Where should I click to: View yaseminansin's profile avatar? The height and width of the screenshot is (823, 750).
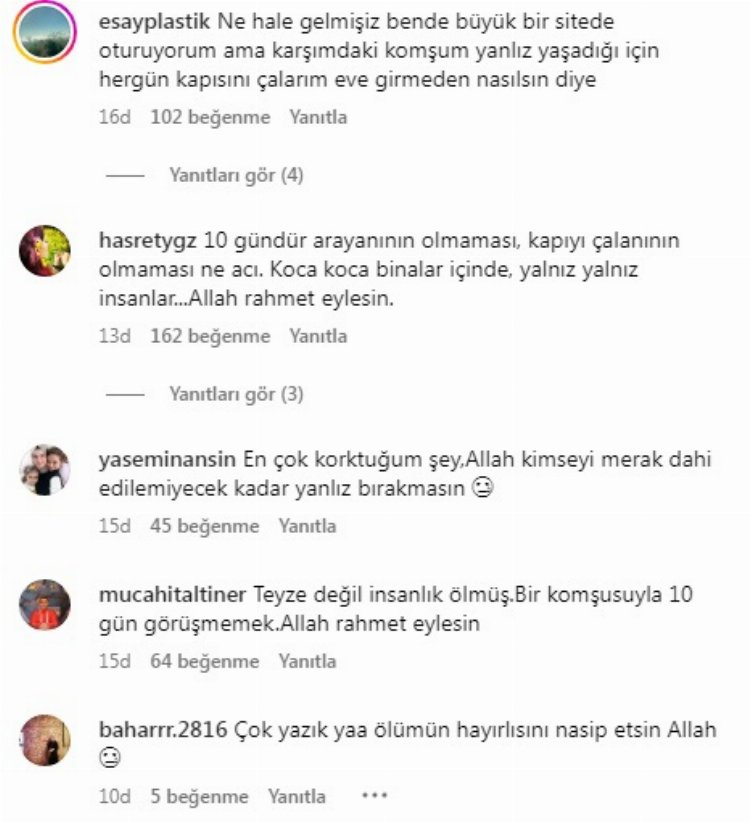coord(44,469)
